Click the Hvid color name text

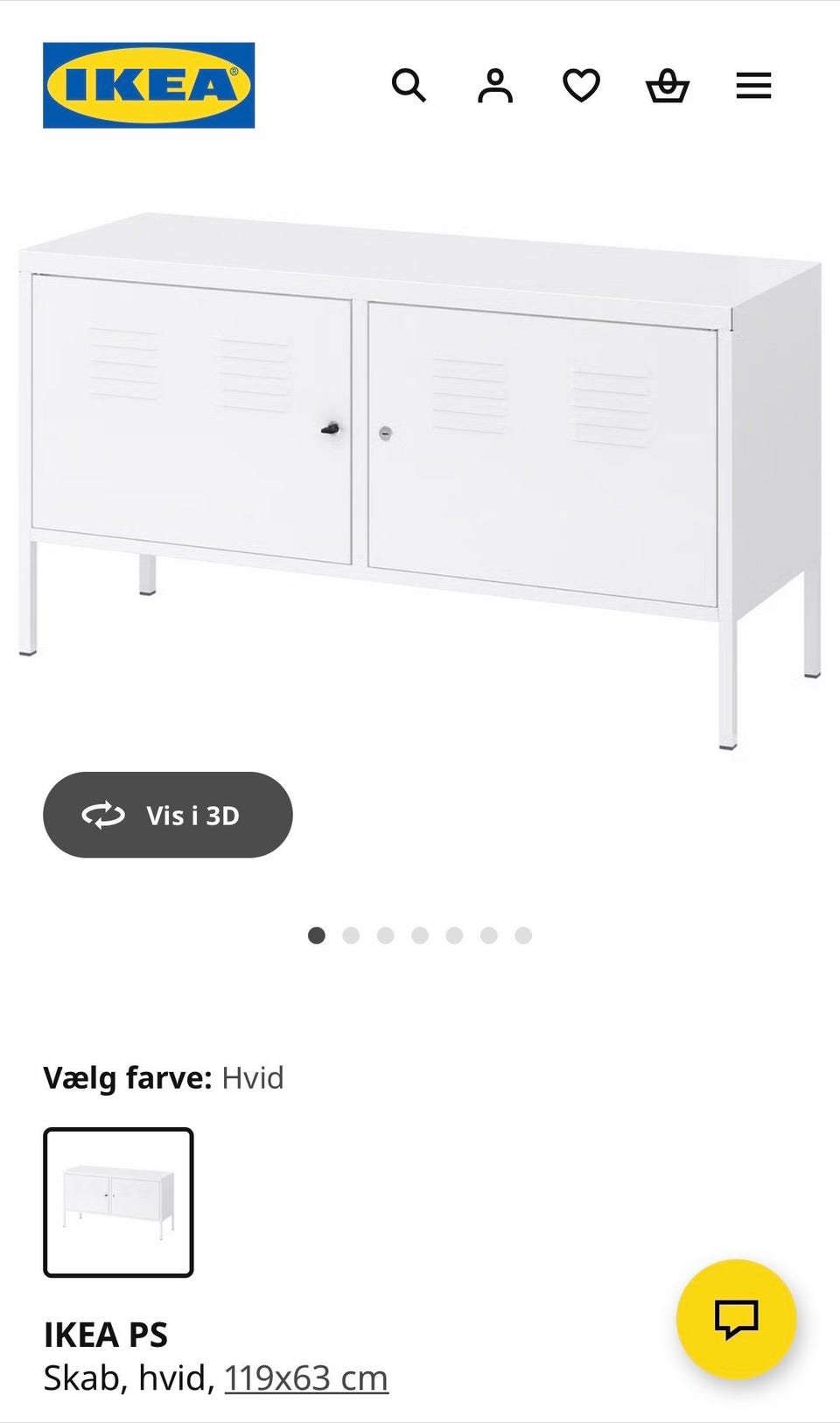(254, 1077)
